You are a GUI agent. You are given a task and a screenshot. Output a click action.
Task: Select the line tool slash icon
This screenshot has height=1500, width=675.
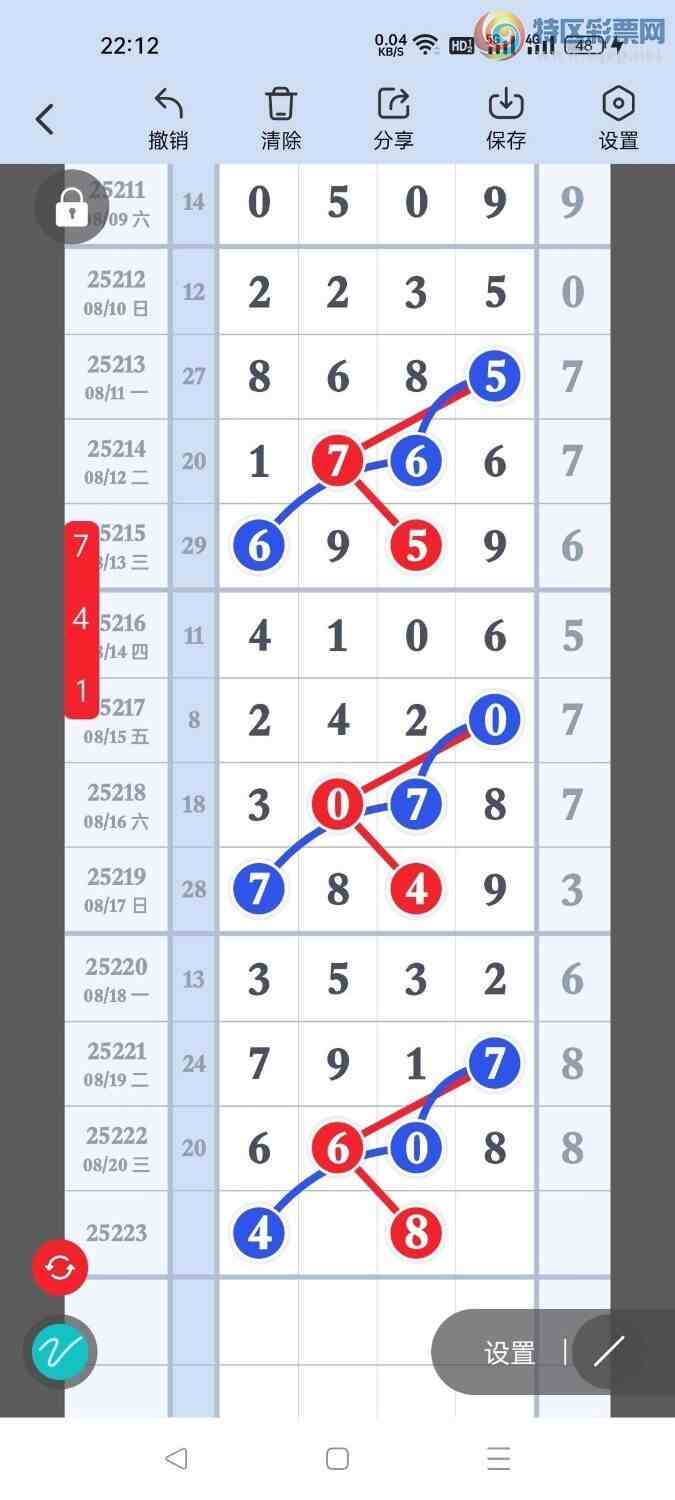[x=608, y=1352]
